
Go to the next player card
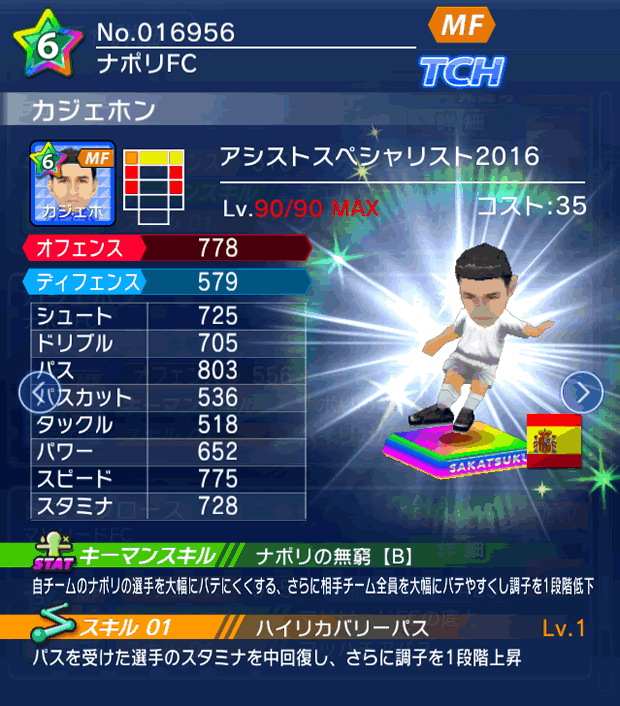pos(582,391)
